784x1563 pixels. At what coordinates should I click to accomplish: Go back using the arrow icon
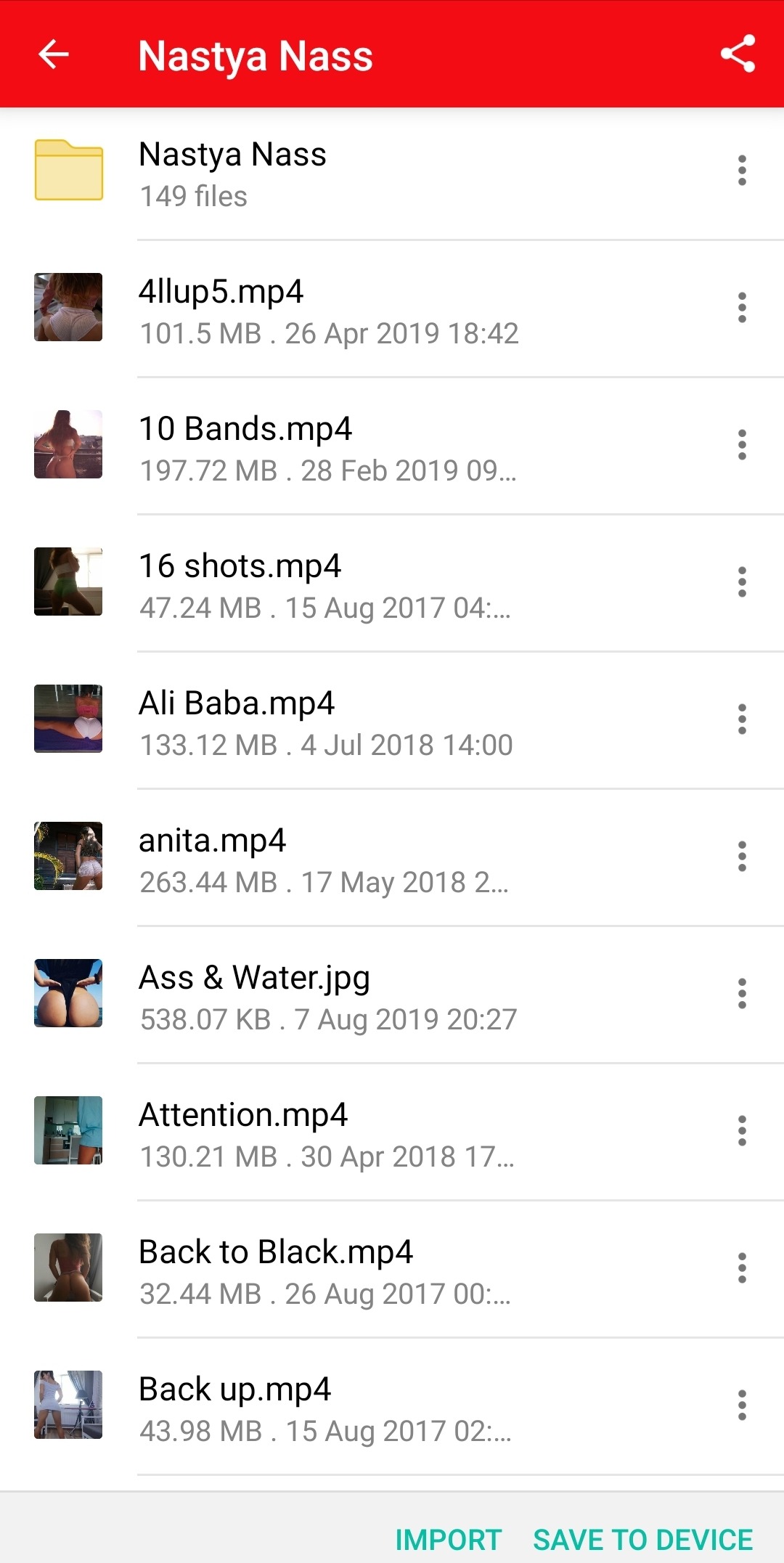coord(54,54)
